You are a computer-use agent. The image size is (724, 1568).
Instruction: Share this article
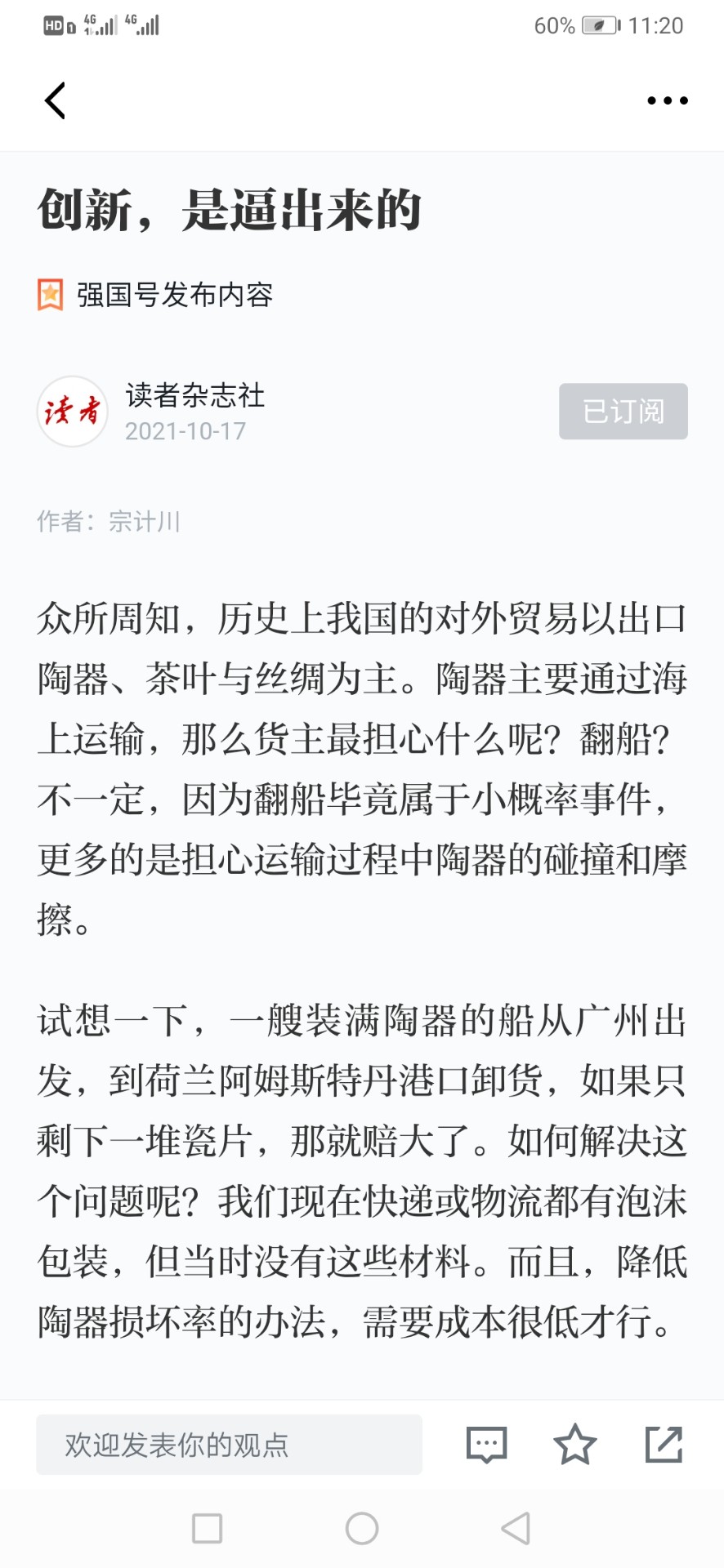point(664,1445)
